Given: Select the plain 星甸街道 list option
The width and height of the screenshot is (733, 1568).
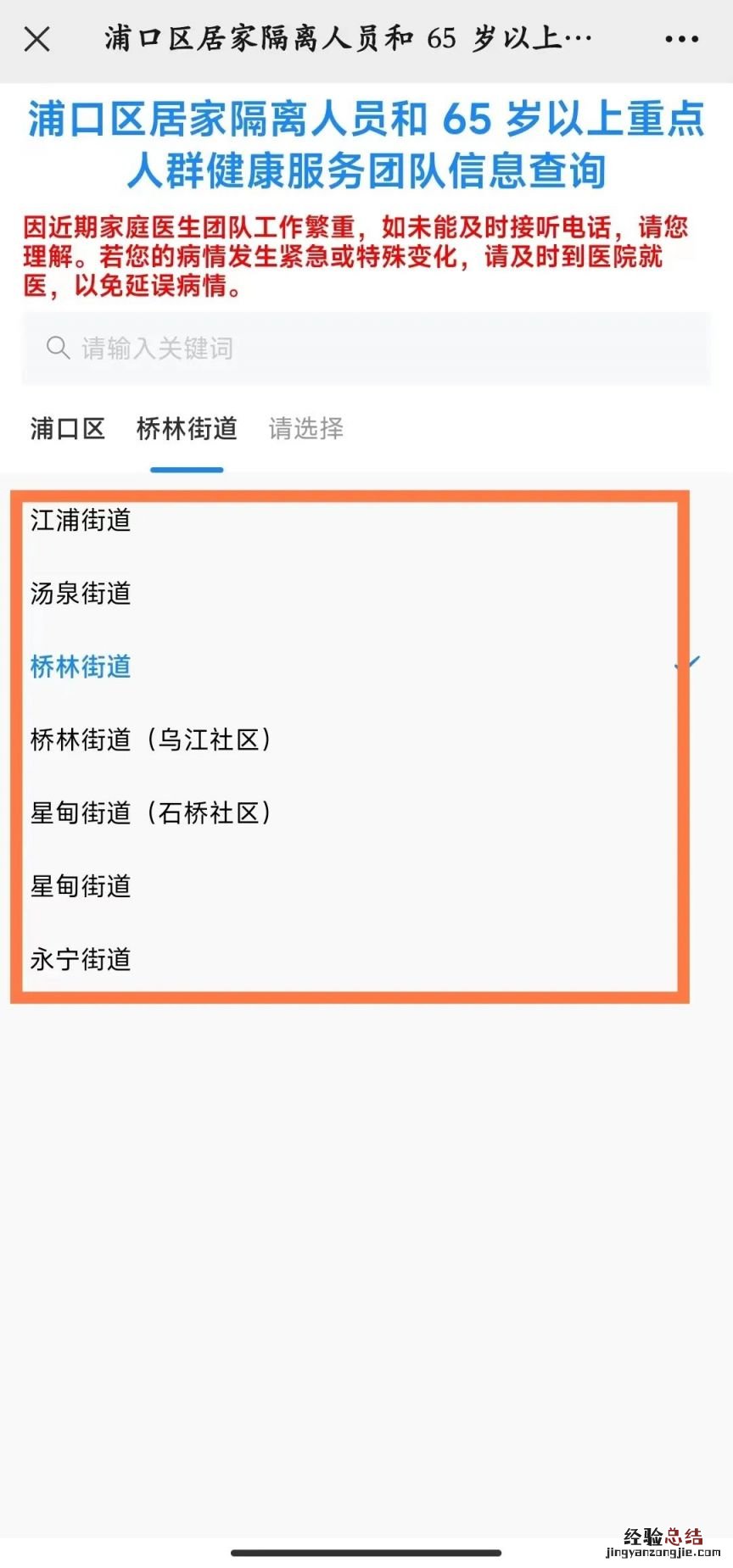Looking at the screenshot, I should (x=81, y=886).
